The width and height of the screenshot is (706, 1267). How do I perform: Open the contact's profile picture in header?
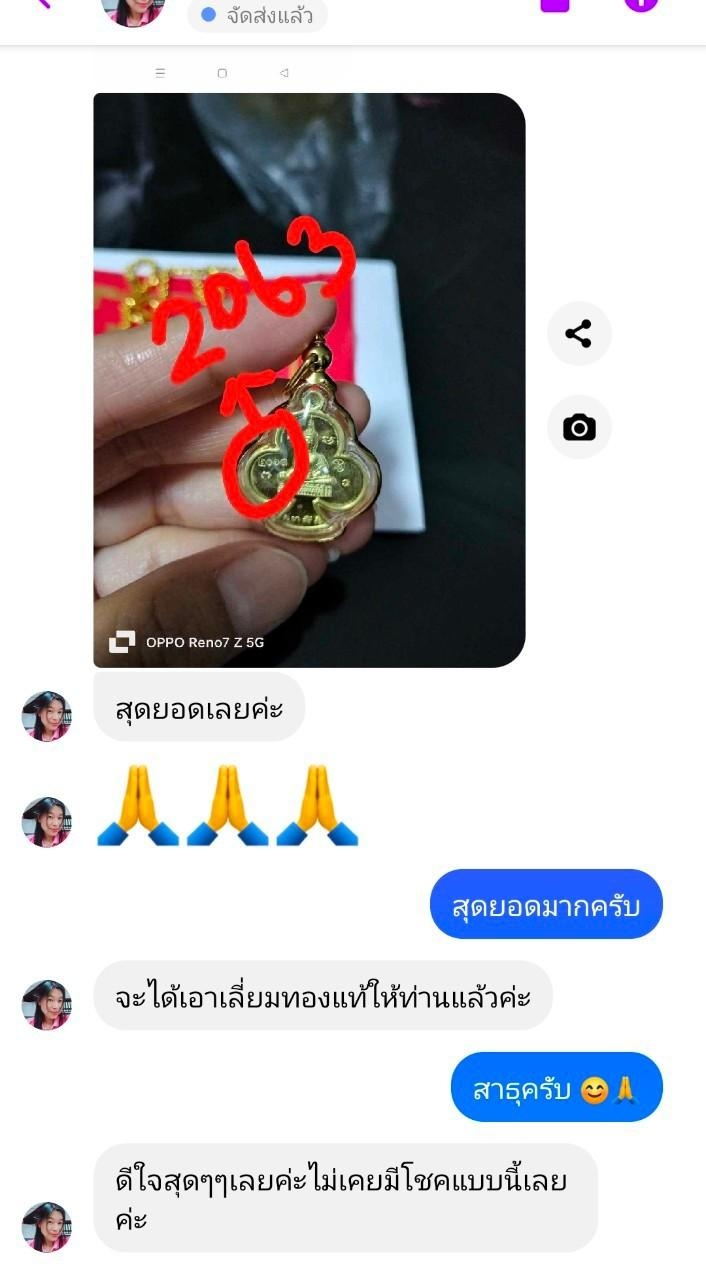[x=133, y=10]
